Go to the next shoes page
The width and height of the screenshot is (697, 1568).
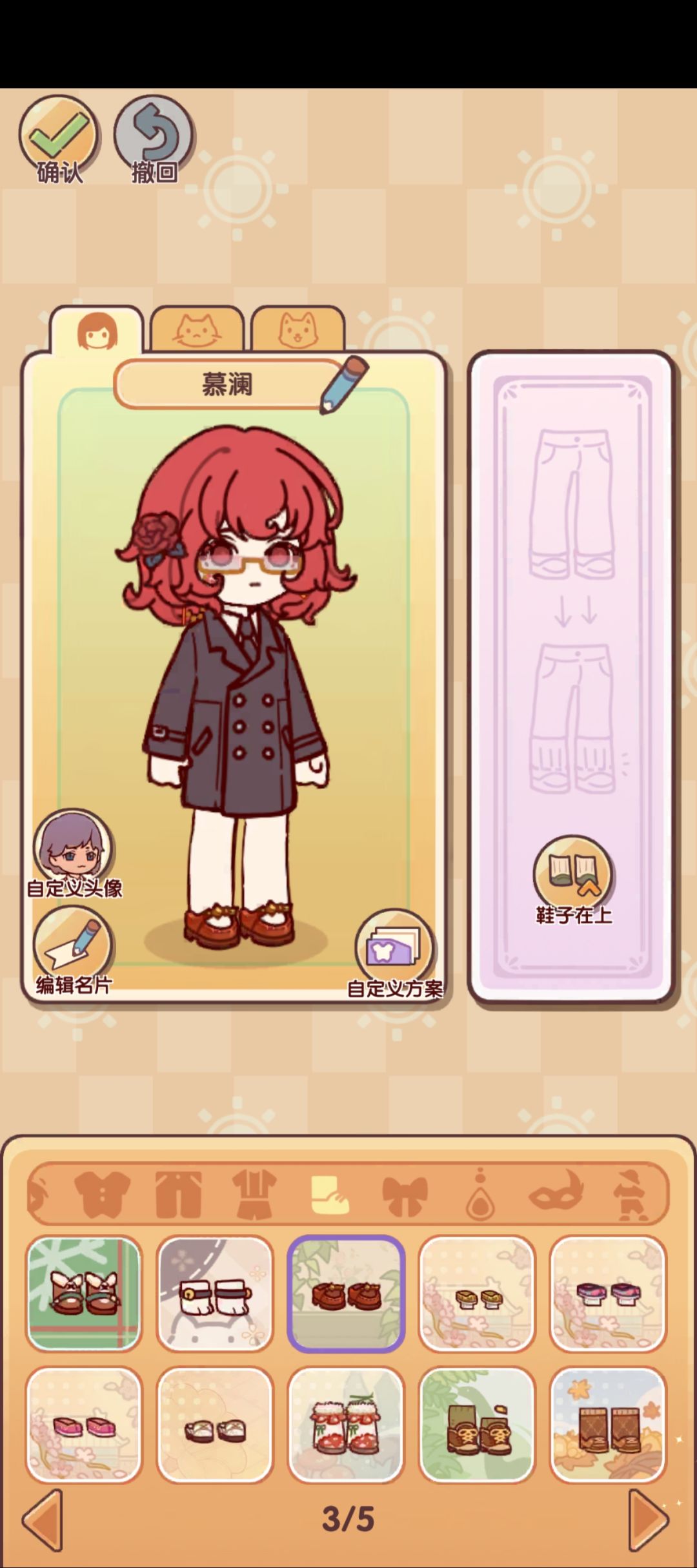(649, 1520)
